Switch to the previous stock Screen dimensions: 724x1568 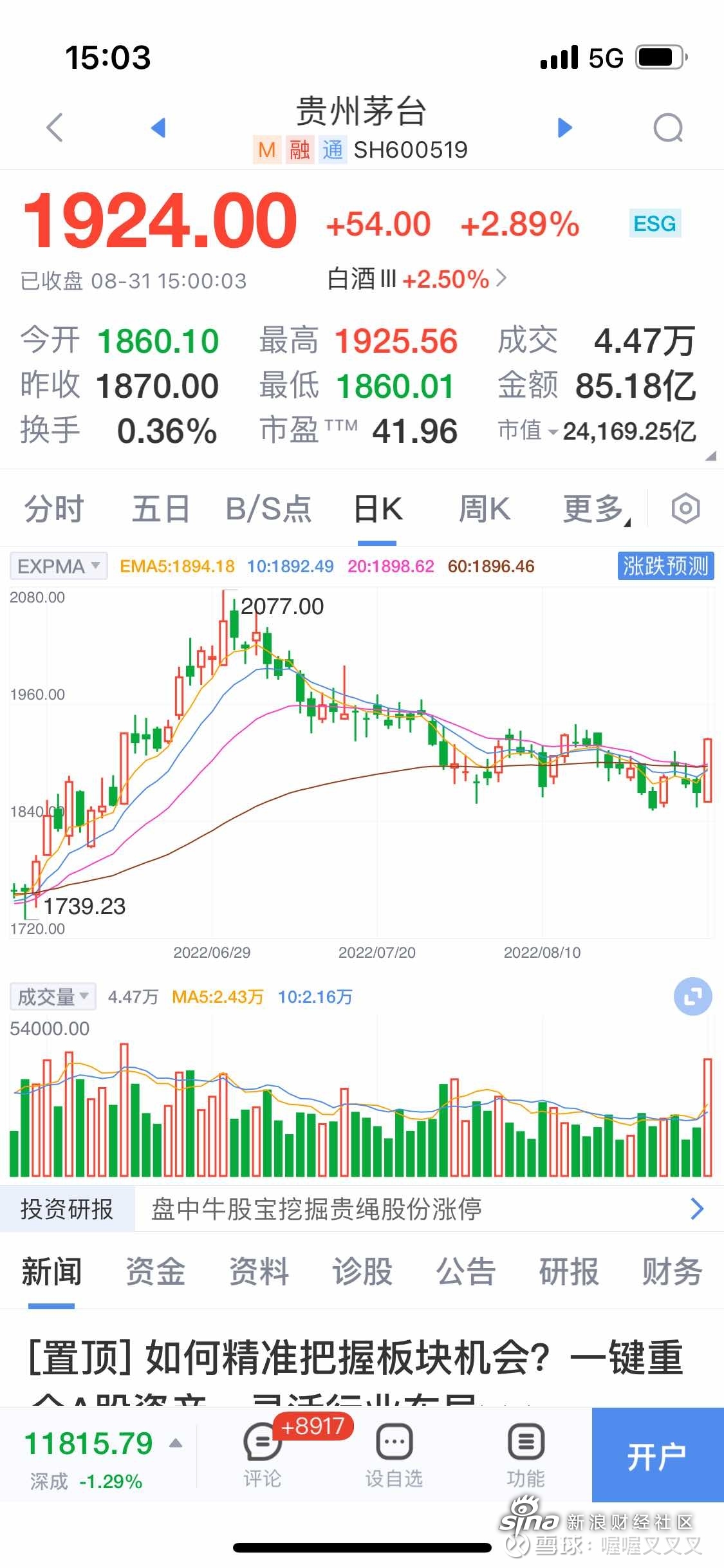(x=158, y=127)
